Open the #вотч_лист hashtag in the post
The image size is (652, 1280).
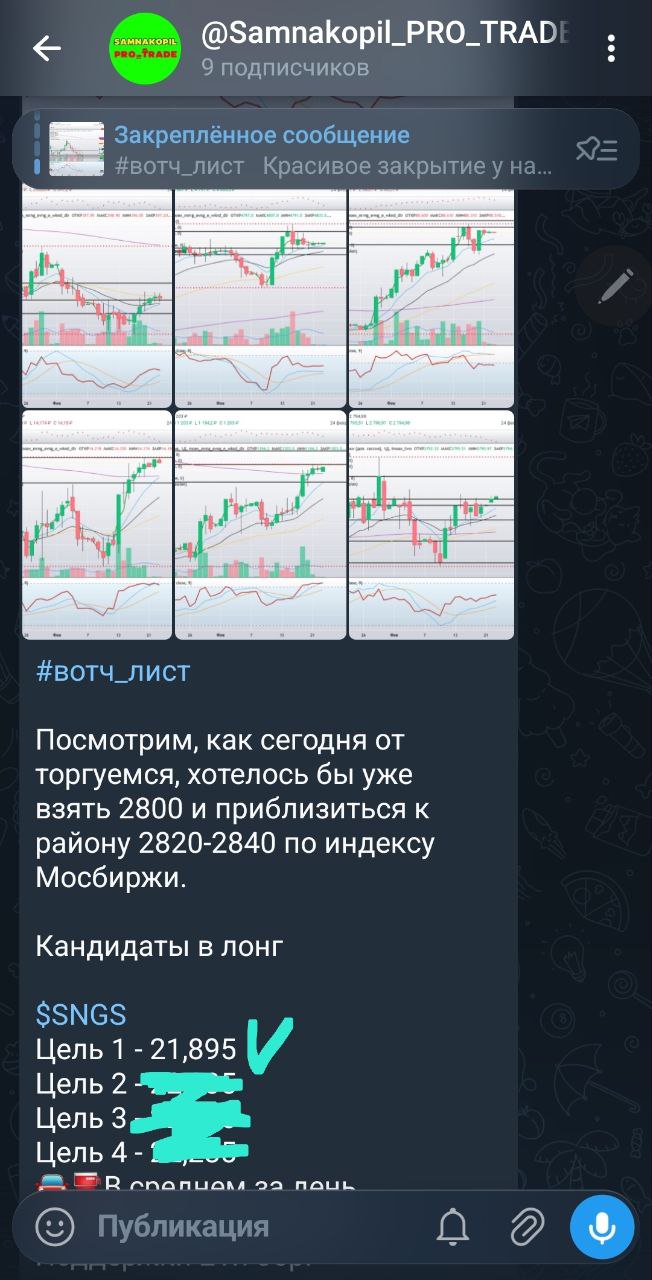[x=113, y=671]
